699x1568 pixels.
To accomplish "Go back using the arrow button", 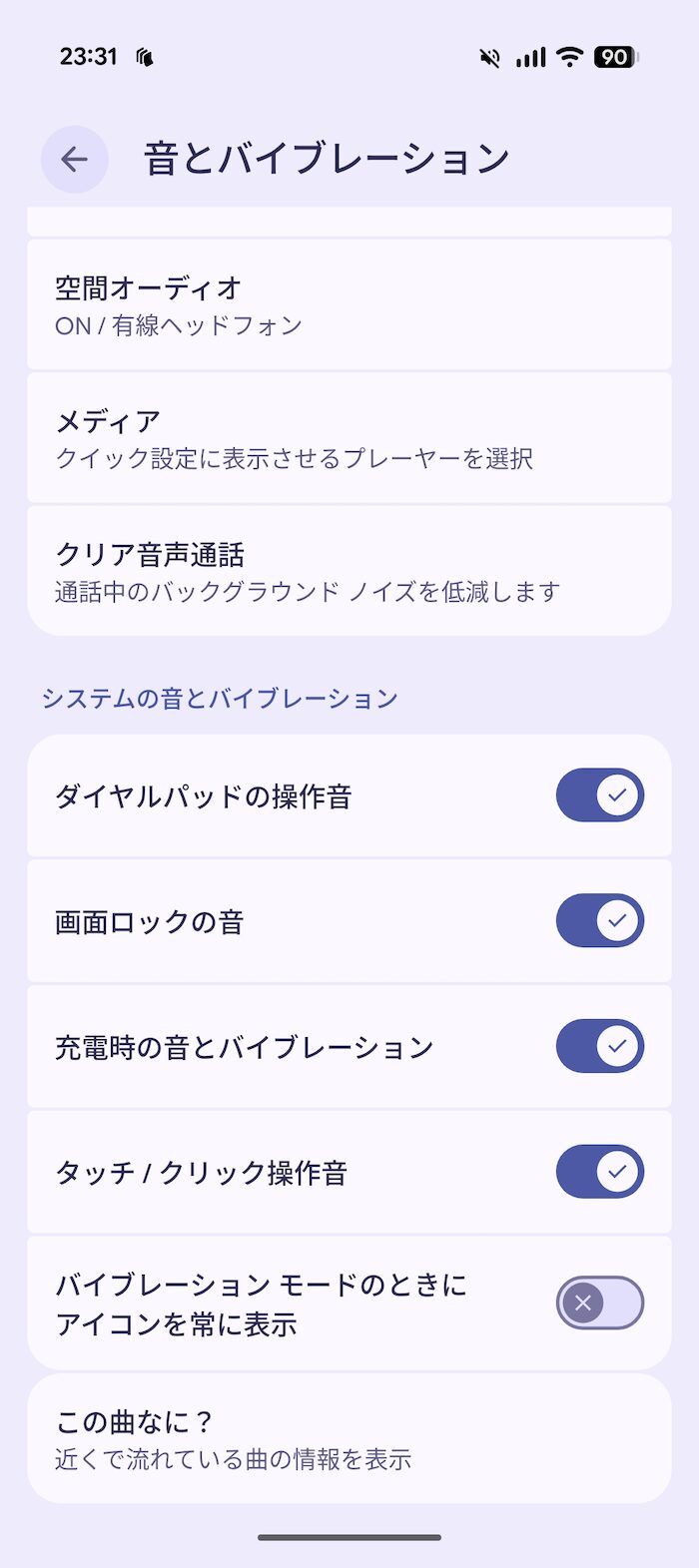I will [x=75, y=159].
